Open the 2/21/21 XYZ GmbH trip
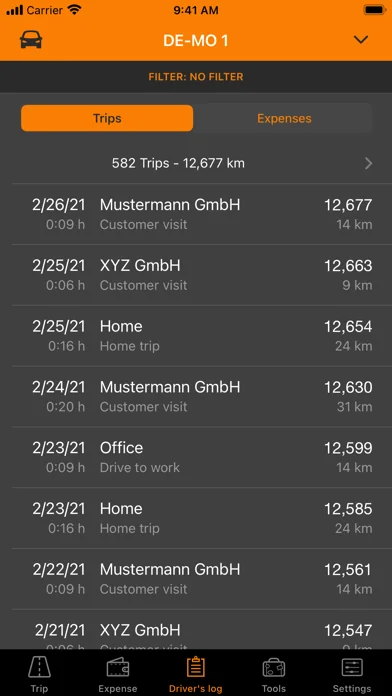This screenshot has width=392, height=696. (x=196, y=629)
